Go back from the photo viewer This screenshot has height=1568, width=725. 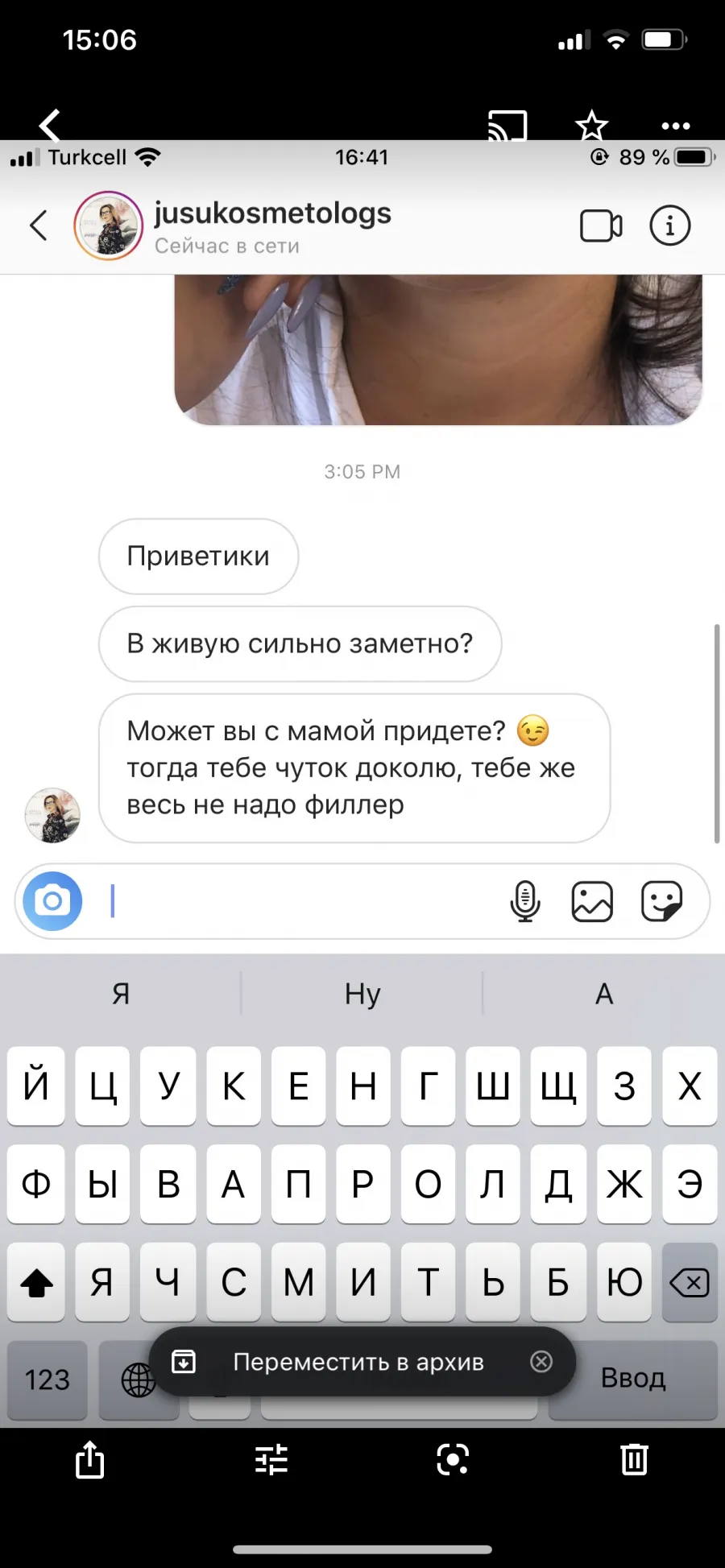coord(50,125)
